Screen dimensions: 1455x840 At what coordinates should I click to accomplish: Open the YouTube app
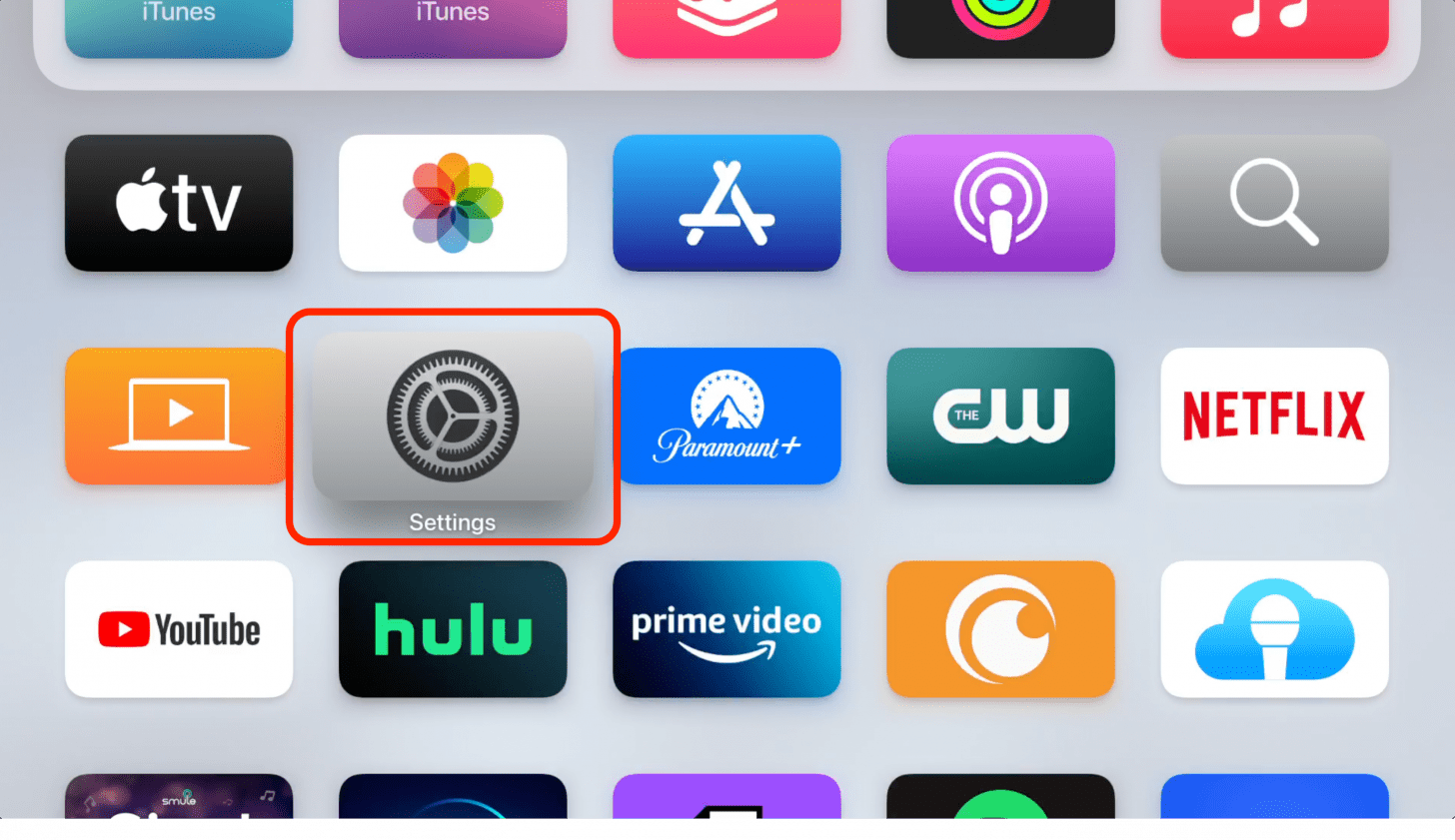(x=179, y=629)
